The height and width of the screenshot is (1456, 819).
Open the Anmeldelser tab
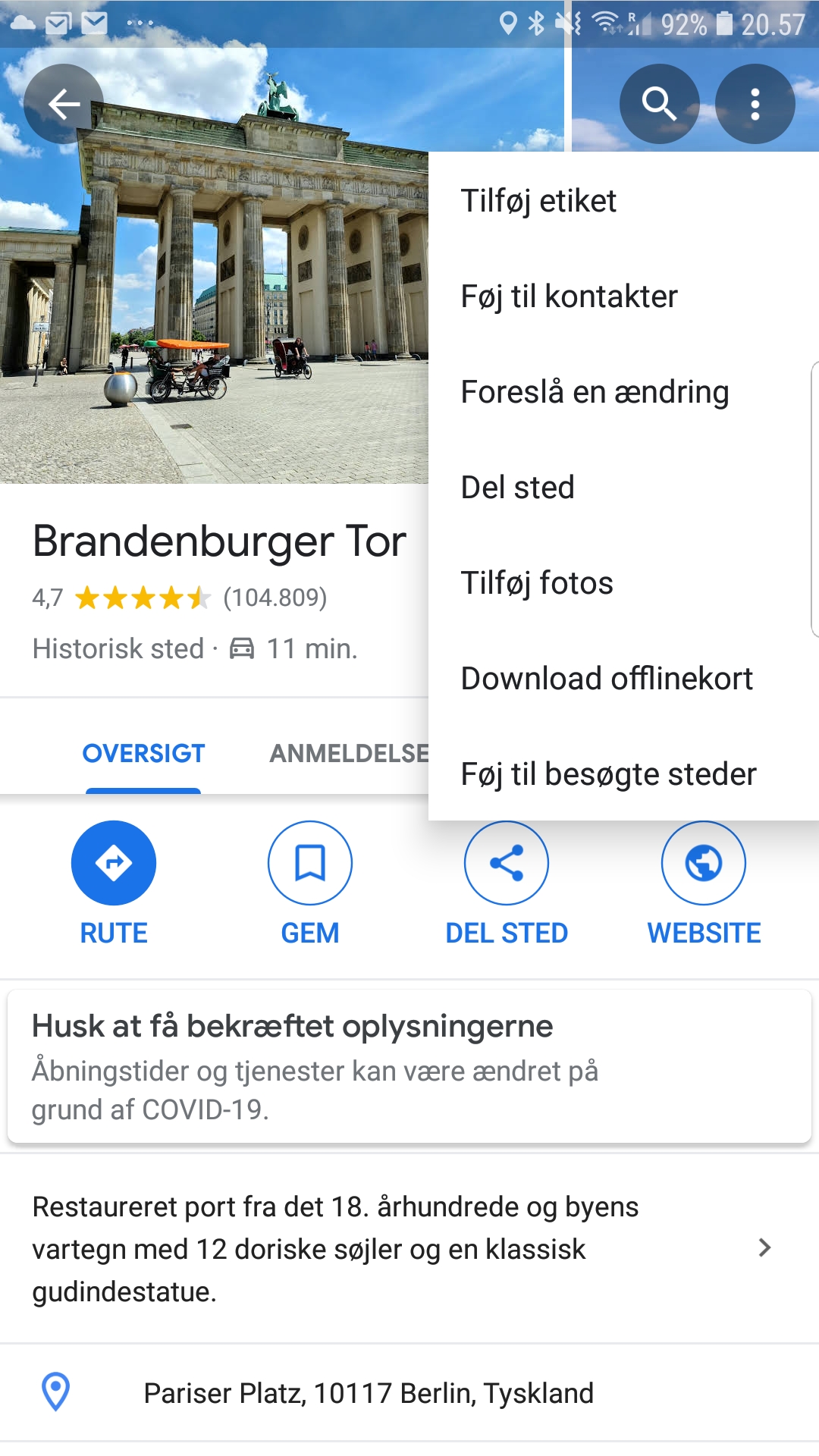349,754
